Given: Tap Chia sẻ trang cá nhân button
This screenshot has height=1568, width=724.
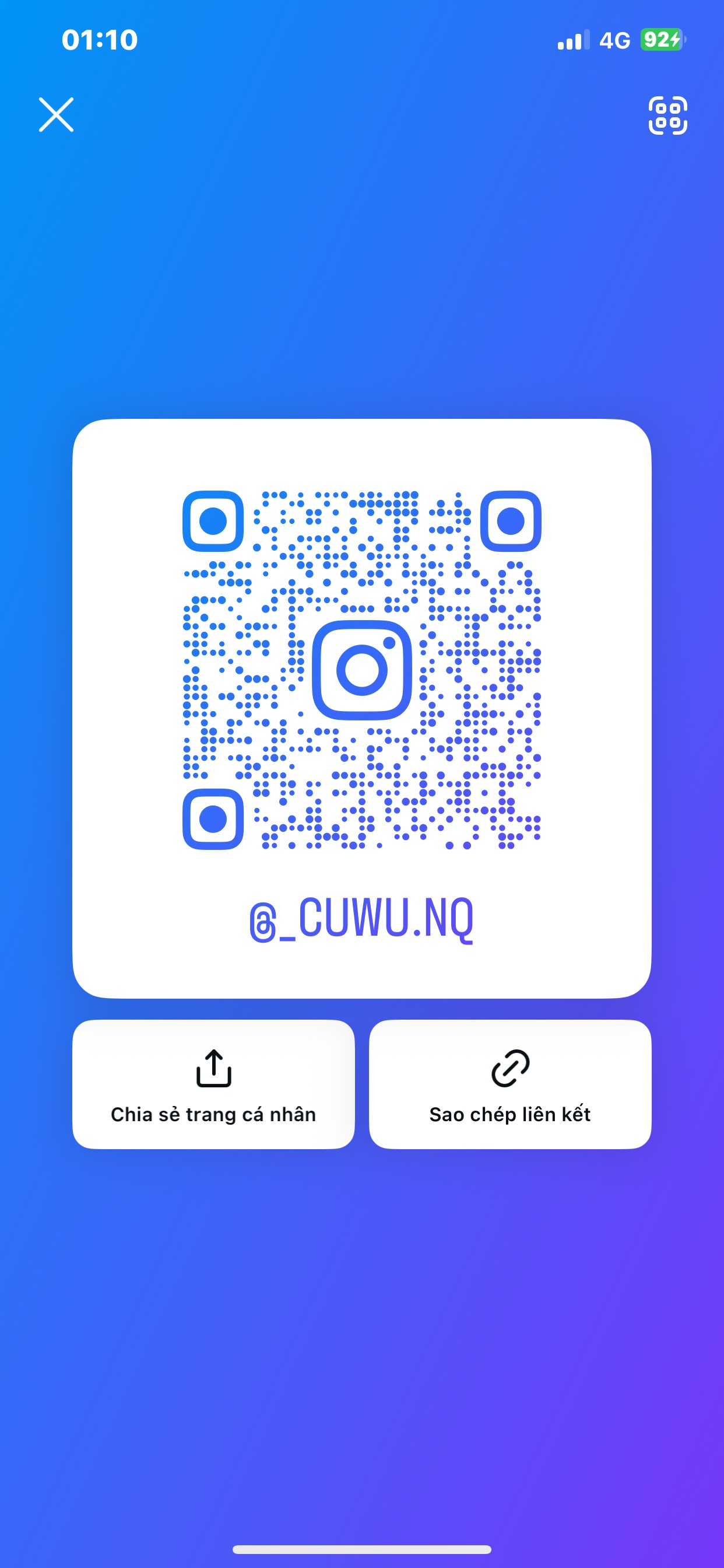Looking at the screenshot, I should (213, 1084).
